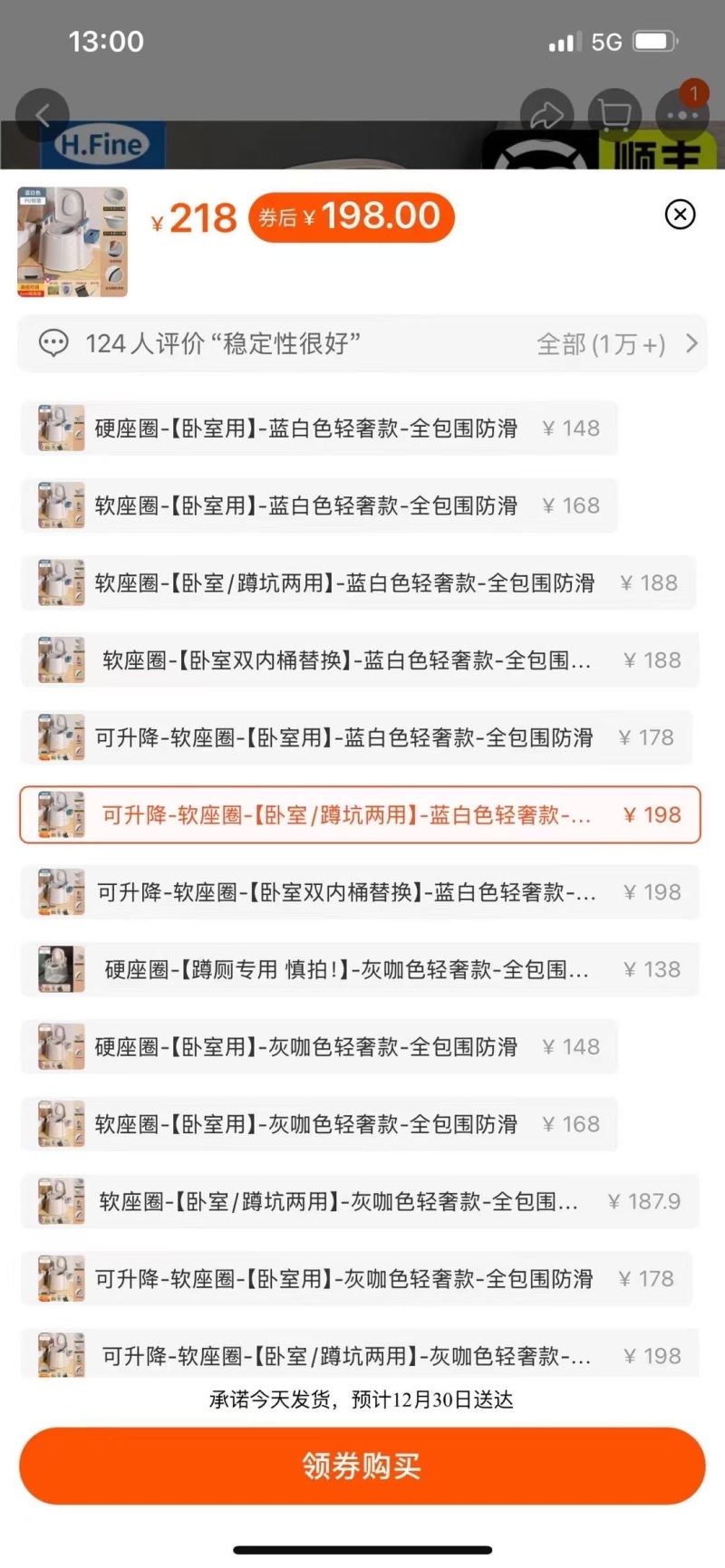This screenshot has width=725, height=1568.
Task: Choose 软座圈-卧室/蹲坑两用-灰咖色 ¥187.9
Action: (360, 1202)
